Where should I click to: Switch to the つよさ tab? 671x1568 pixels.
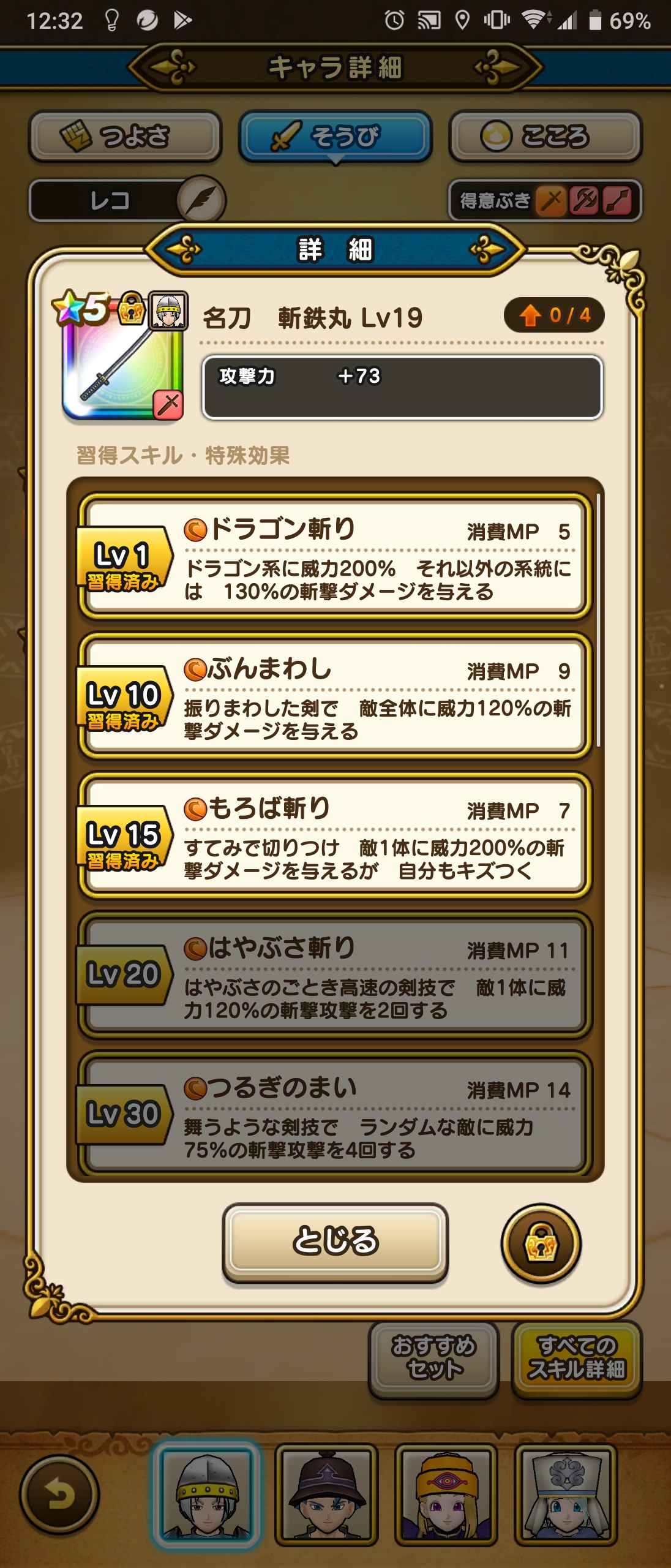pyautogui.click(x=125, y=136)
